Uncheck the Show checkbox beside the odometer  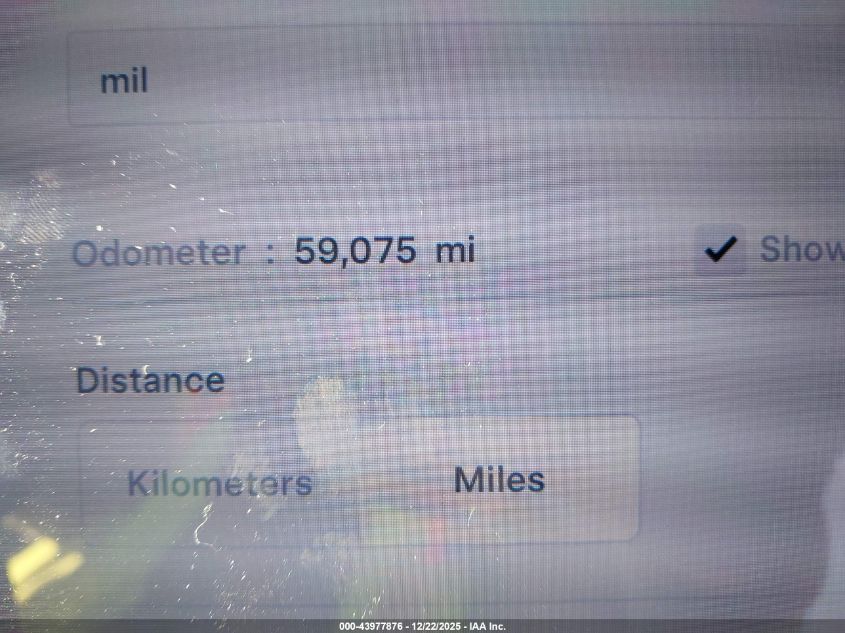click(720, 249)
